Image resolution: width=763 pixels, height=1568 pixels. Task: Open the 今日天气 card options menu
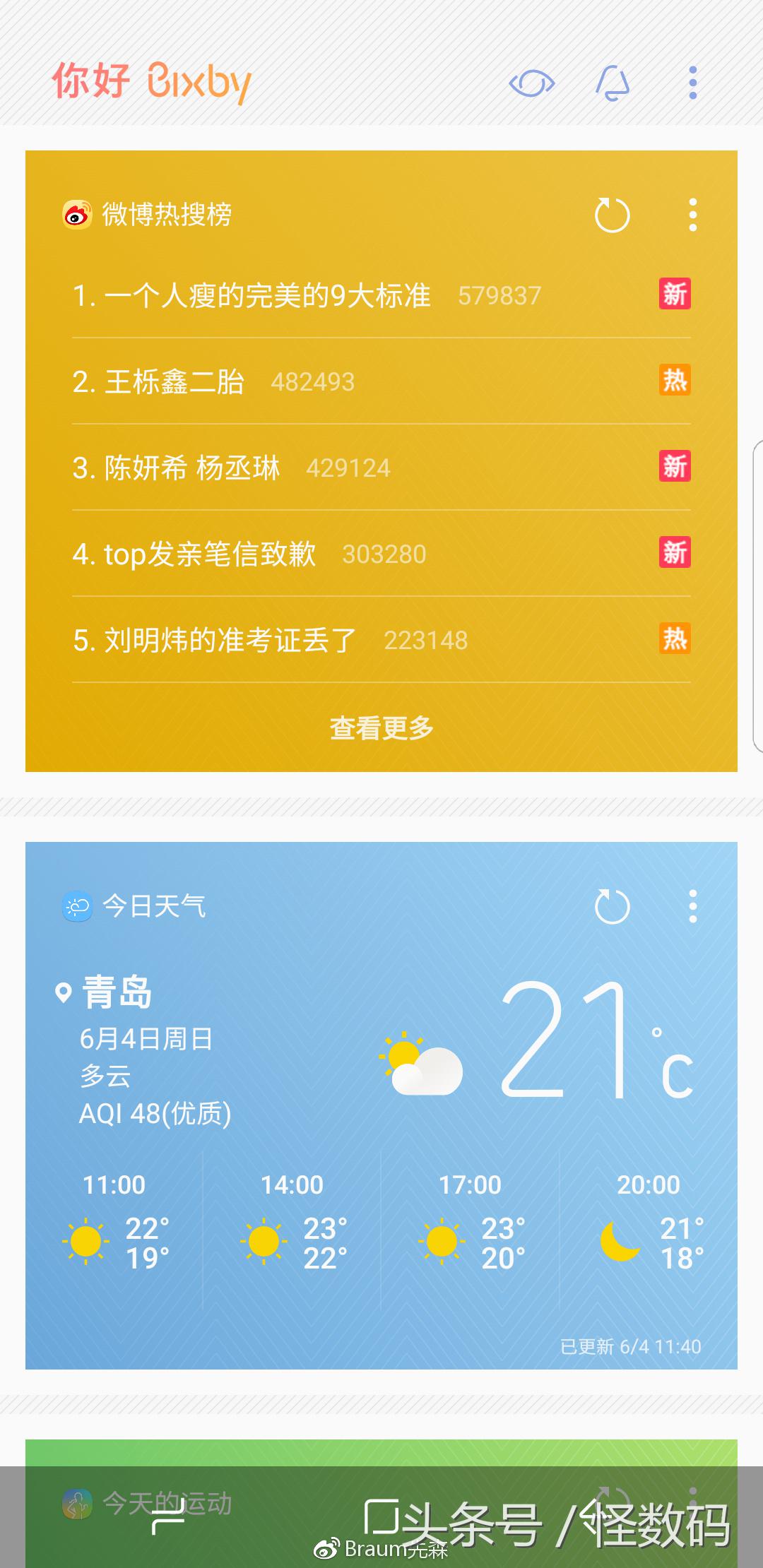tap(692, 906)
